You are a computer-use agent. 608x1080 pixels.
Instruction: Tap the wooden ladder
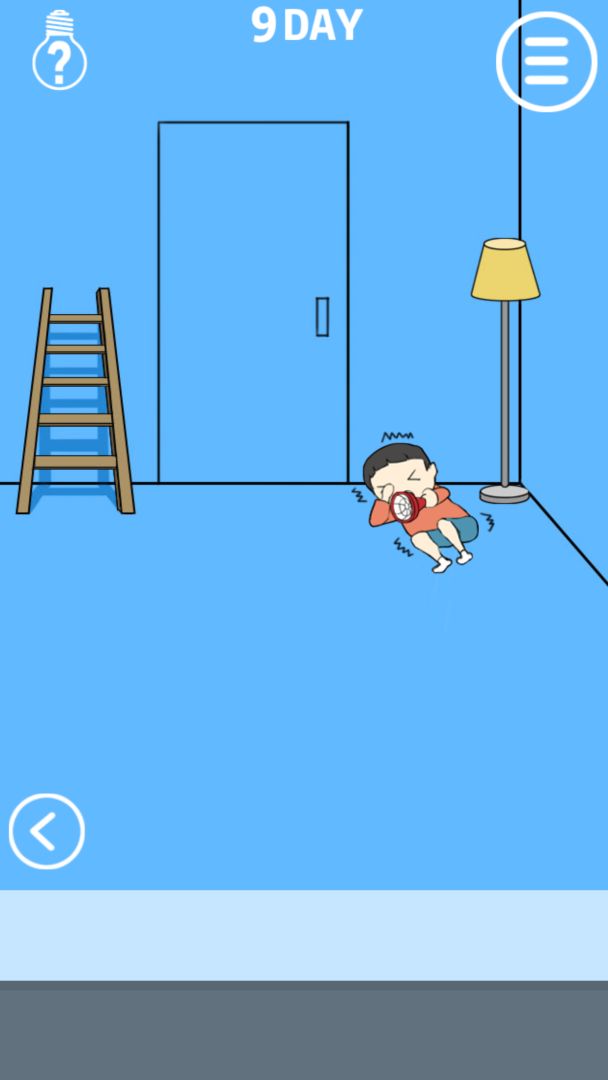(75, 400)
